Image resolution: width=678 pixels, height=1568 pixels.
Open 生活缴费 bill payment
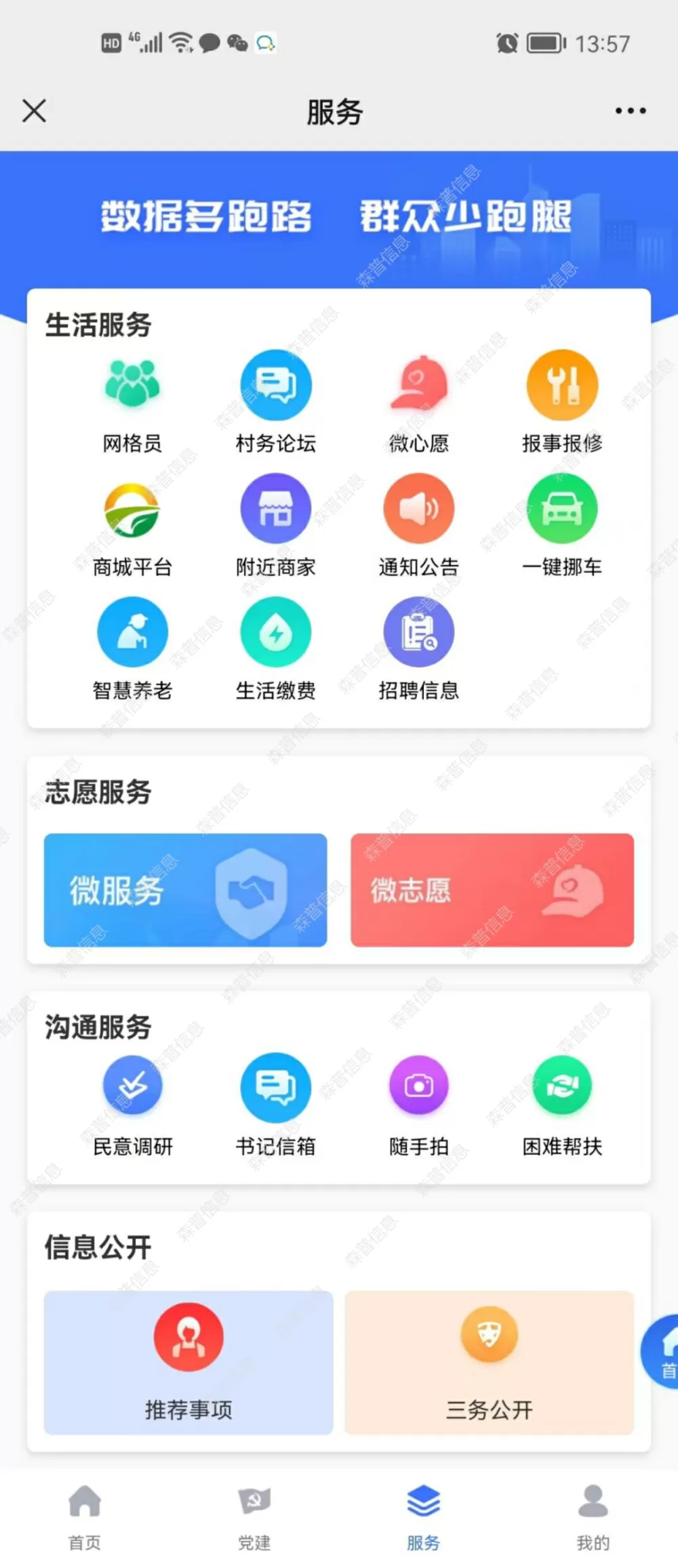pos(275,648)
